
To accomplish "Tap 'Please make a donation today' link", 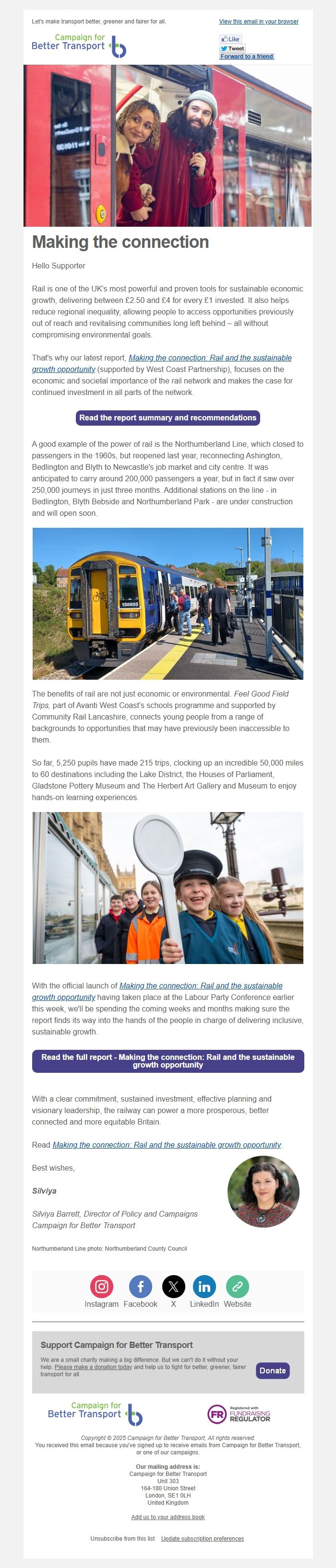I will point(93,1367).
